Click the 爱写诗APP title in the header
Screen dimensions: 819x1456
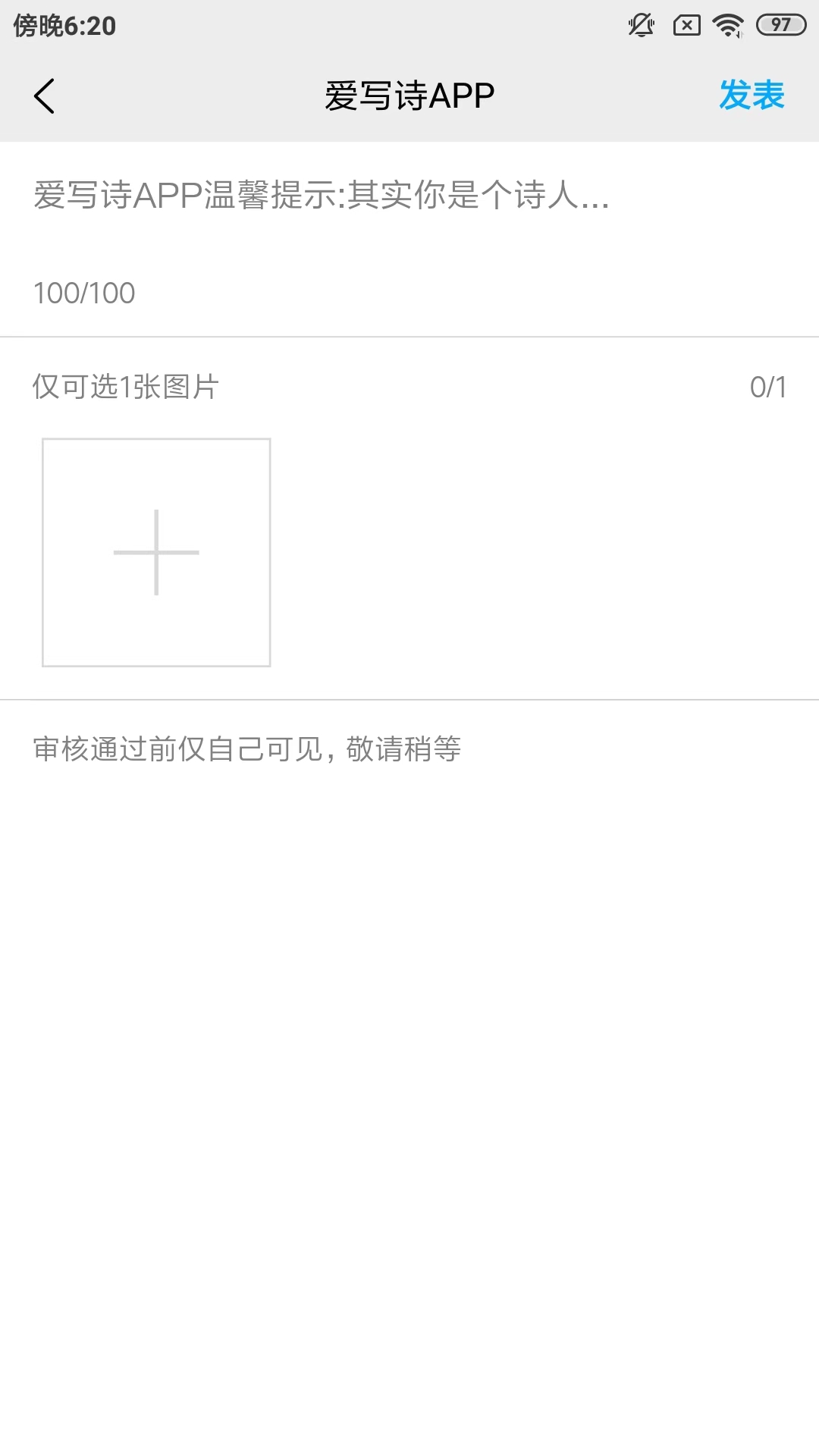pos(409,94)
